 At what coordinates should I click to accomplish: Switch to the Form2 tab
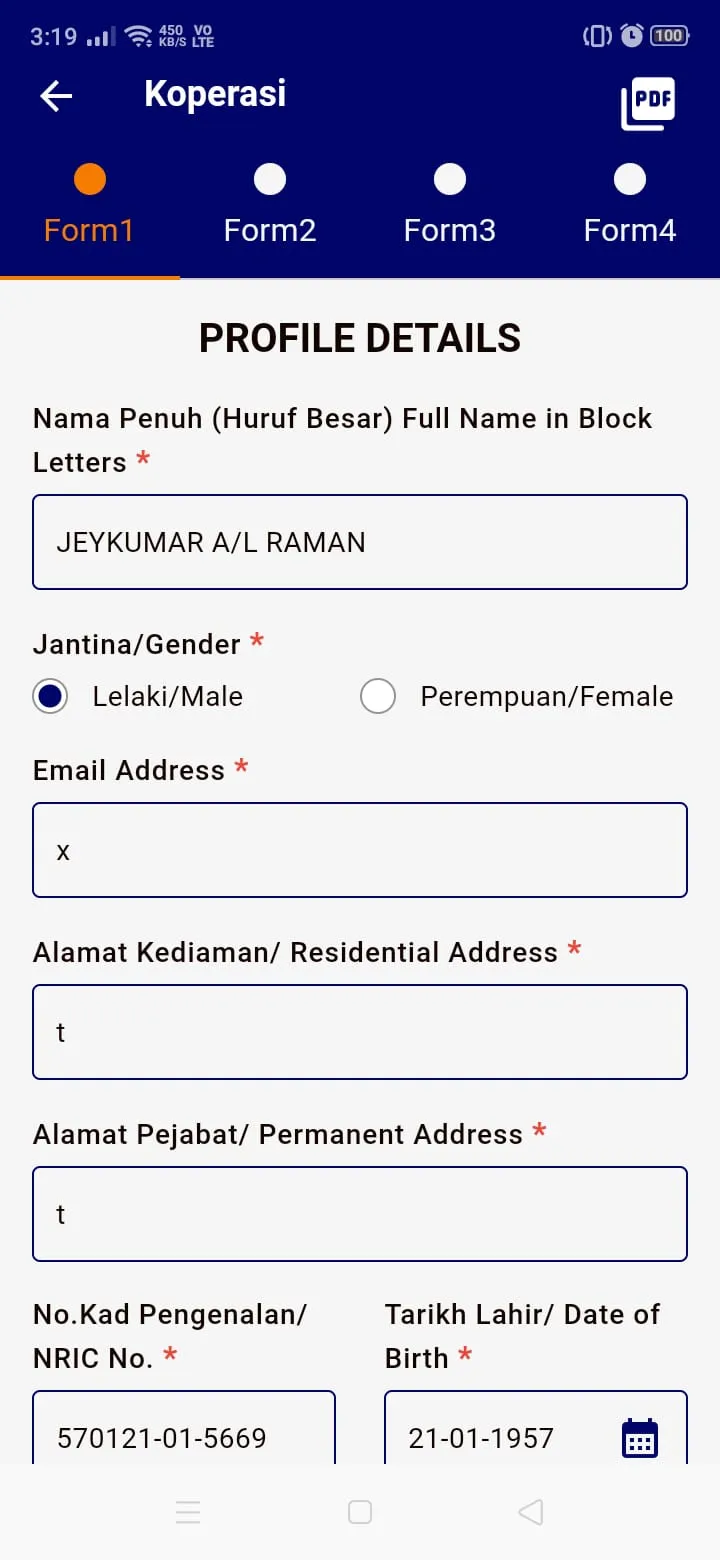click(x=270, y=208)
